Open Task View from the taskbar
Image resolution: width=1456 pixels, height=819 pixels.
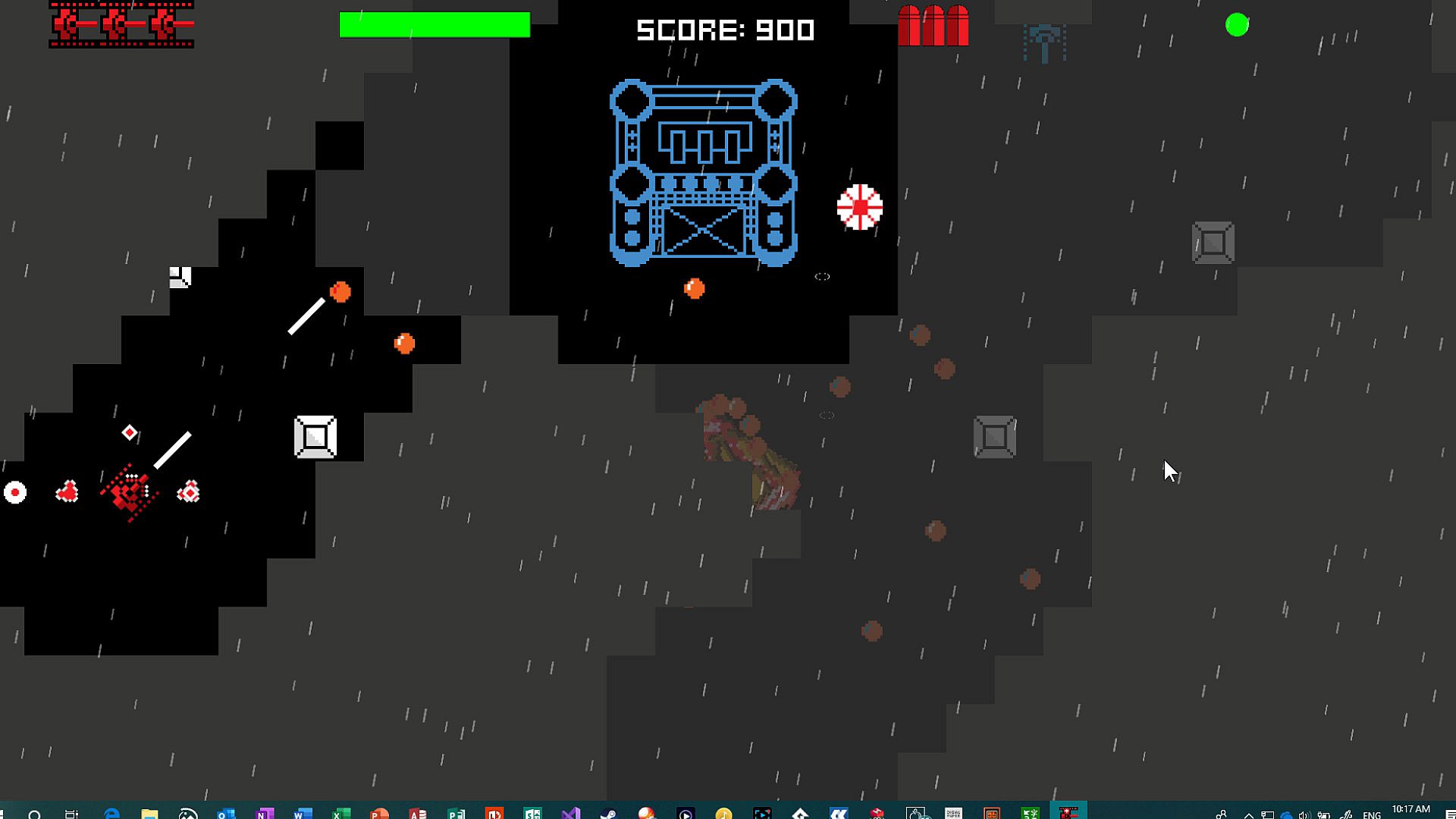72,814
